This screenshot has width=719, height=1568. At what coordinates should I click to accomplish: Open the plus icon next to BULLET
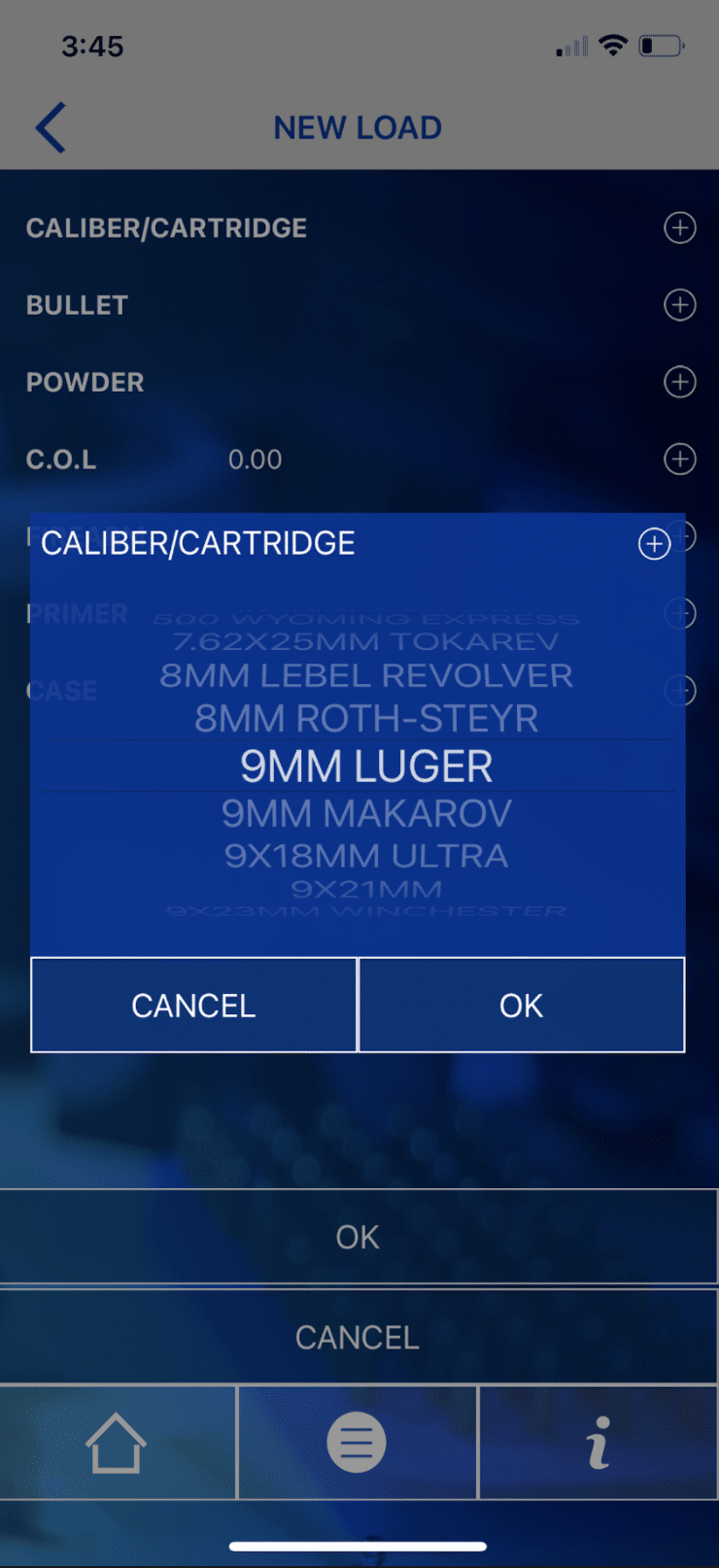680,305
